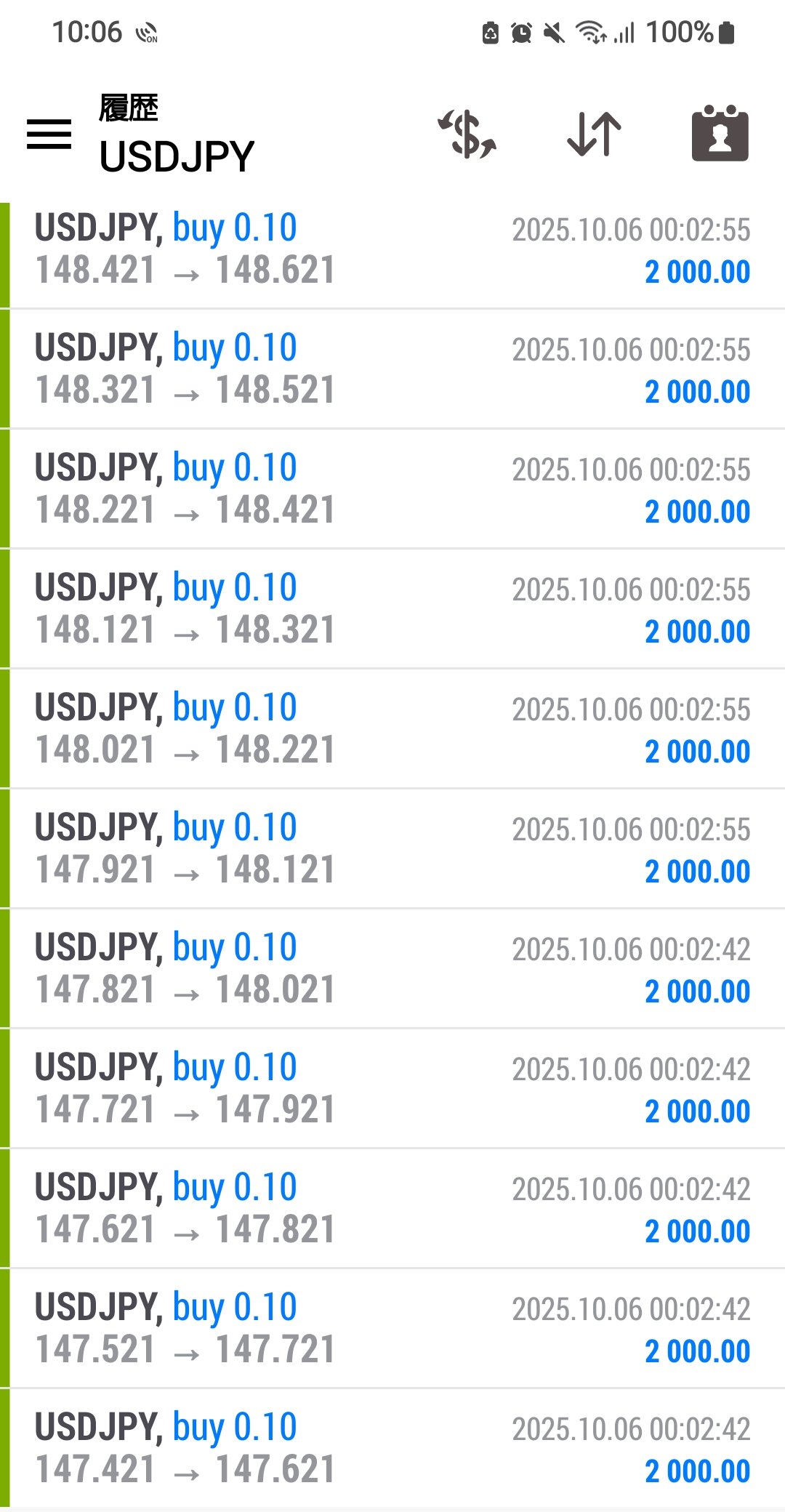This screenshot has height=1512, width=785.
Task: Expand the trade 148.321 → 148.521
Action: coord(392,369)
